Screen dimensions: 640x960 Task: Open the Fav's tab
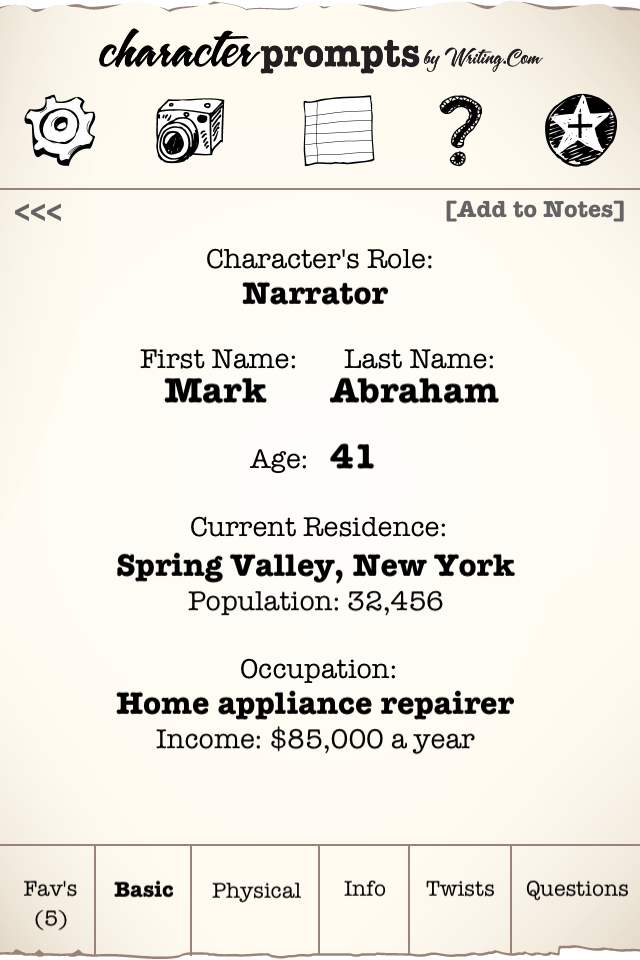[49, 902]
